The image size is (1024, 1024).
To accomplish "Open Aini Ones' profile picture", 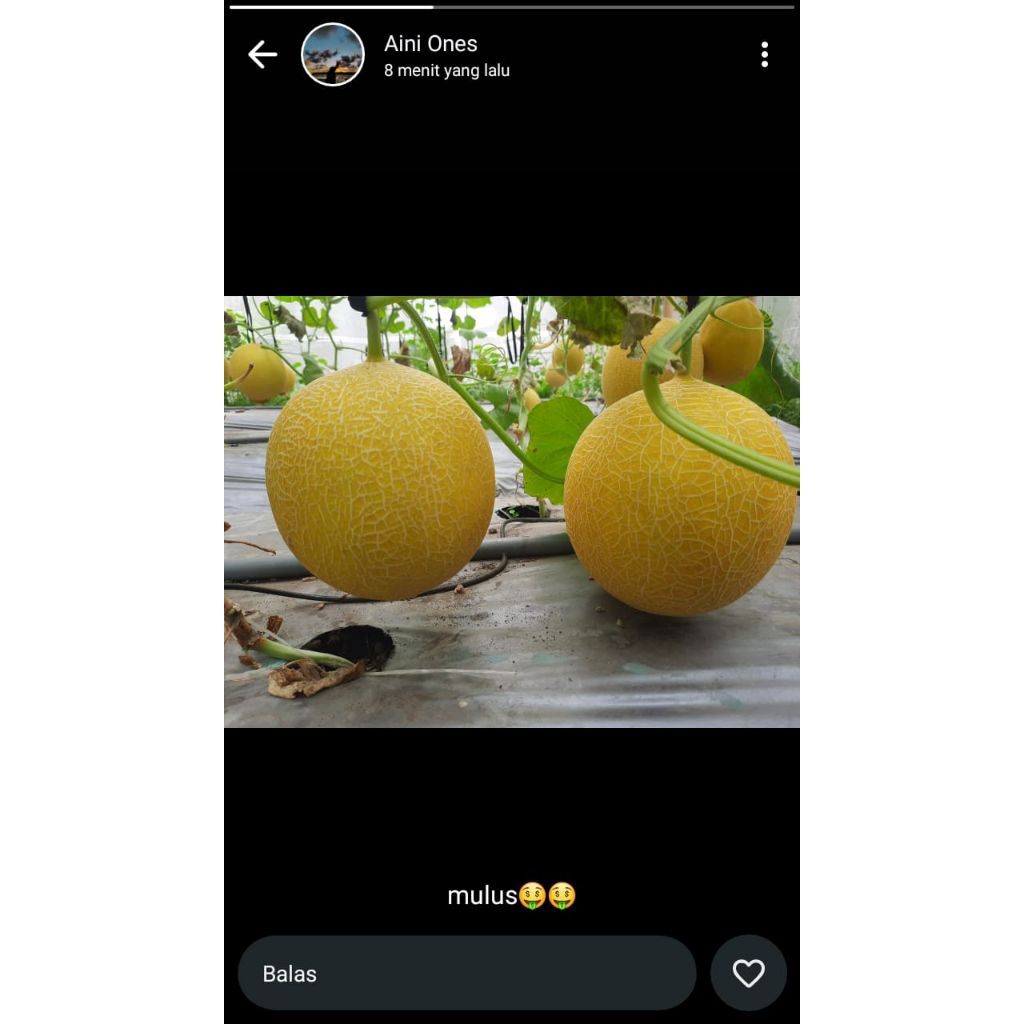I will pos(332,54).
